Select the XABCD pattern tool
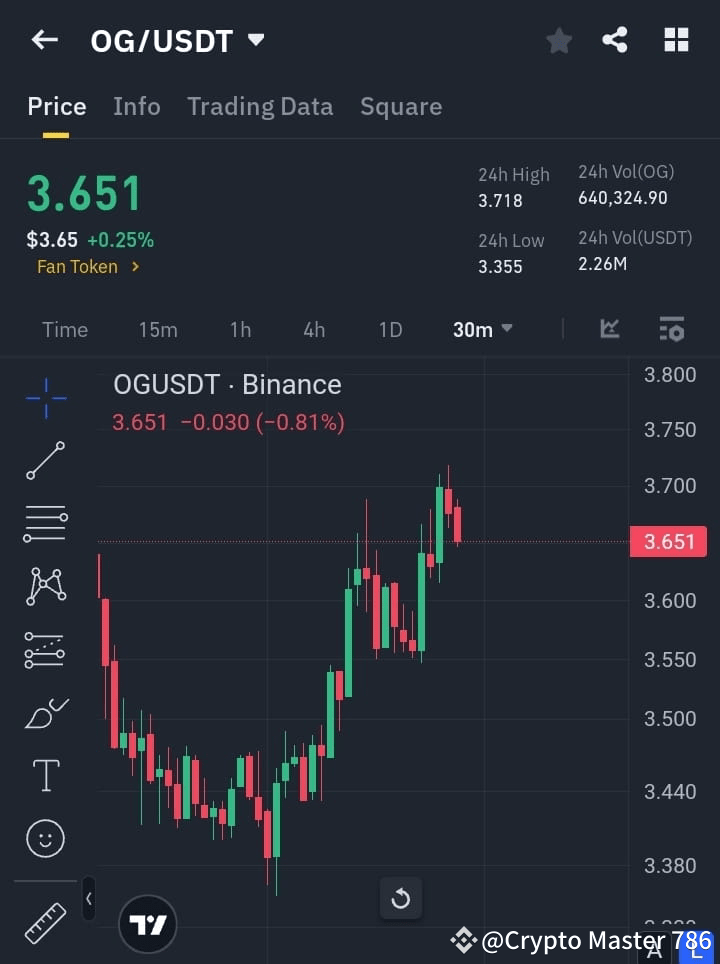Viewport: 720px width, 964px height. click(x=45, y=587)
